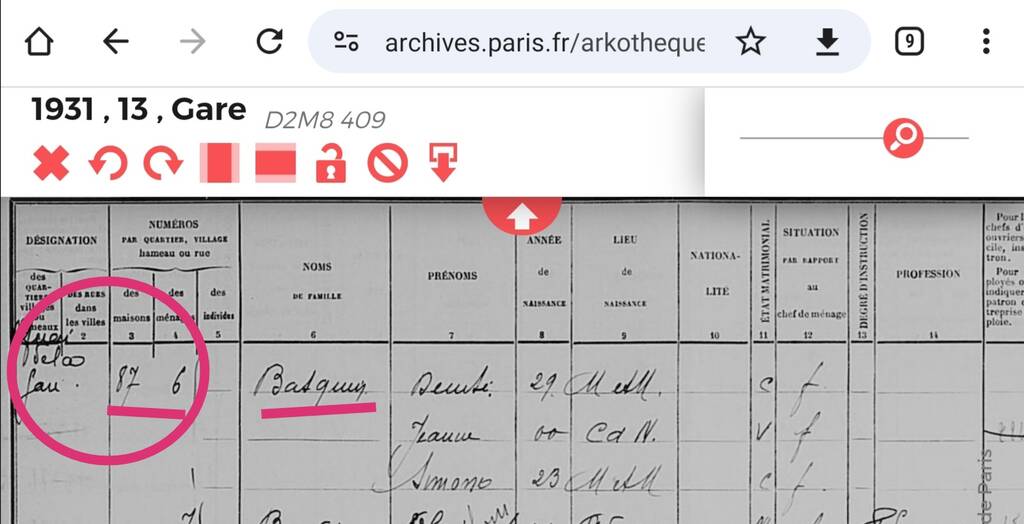Navigate back to the previous page
1024x524 pixels.
pyautogui.click(x=117, y=42)
